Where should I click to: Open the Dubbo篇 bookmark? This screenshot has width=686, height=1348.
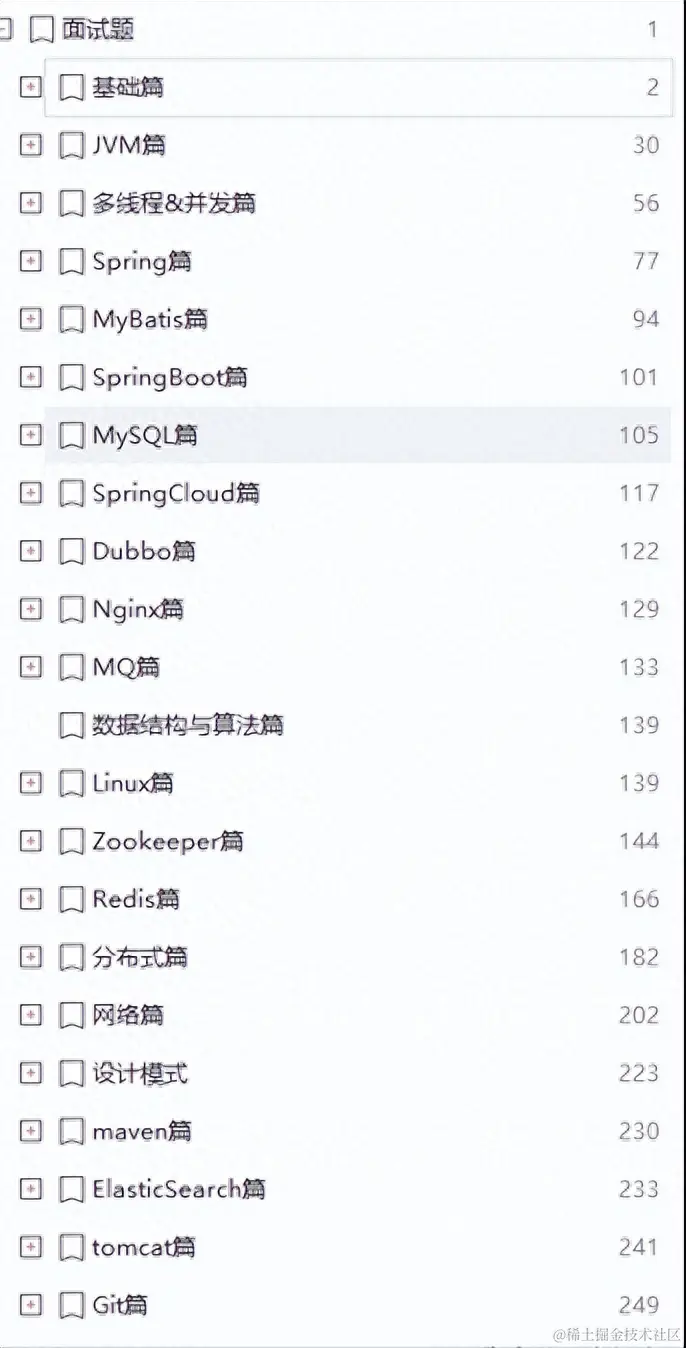(x=143, y=551)
